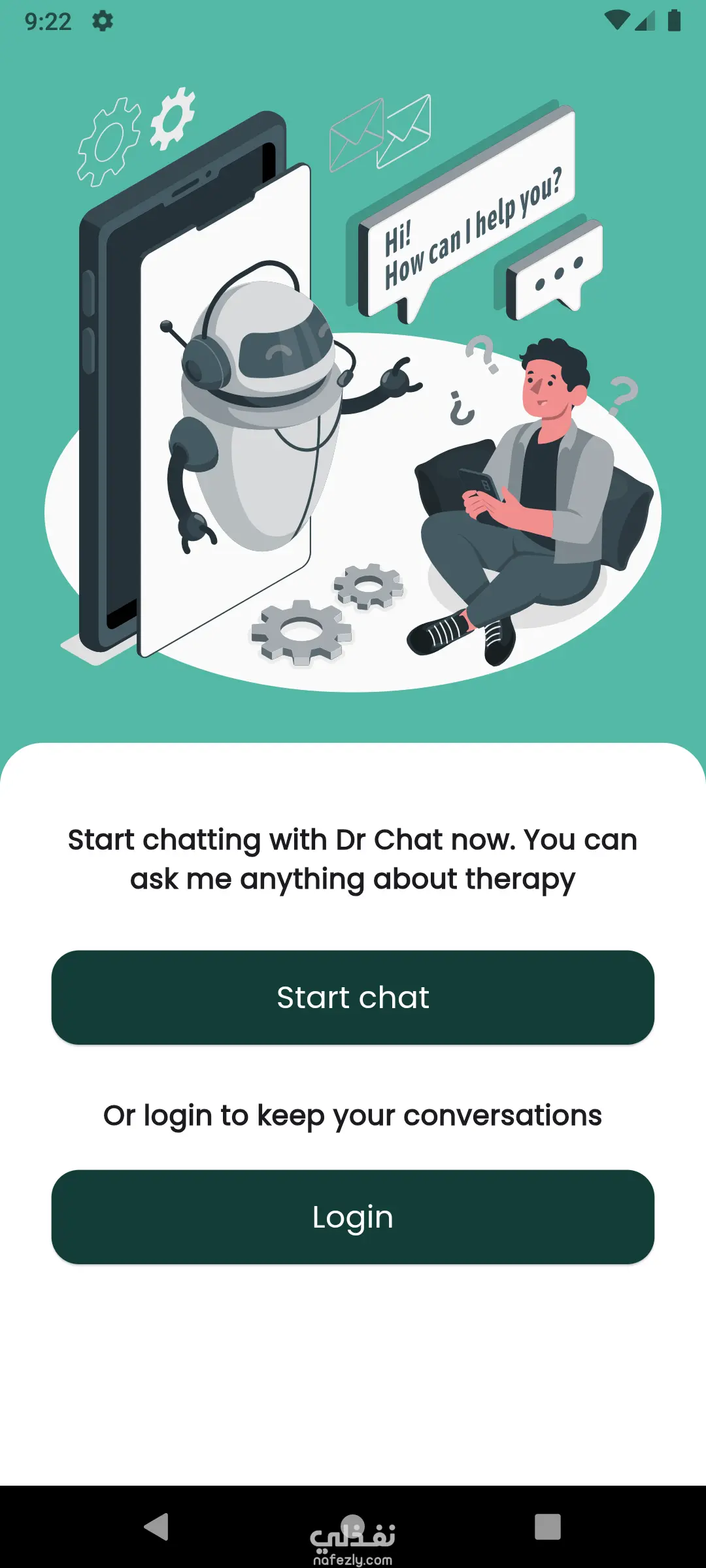Open recent apps from the navigation bar
This screenshot has width=706, height=1568.
coord(548,1527)
